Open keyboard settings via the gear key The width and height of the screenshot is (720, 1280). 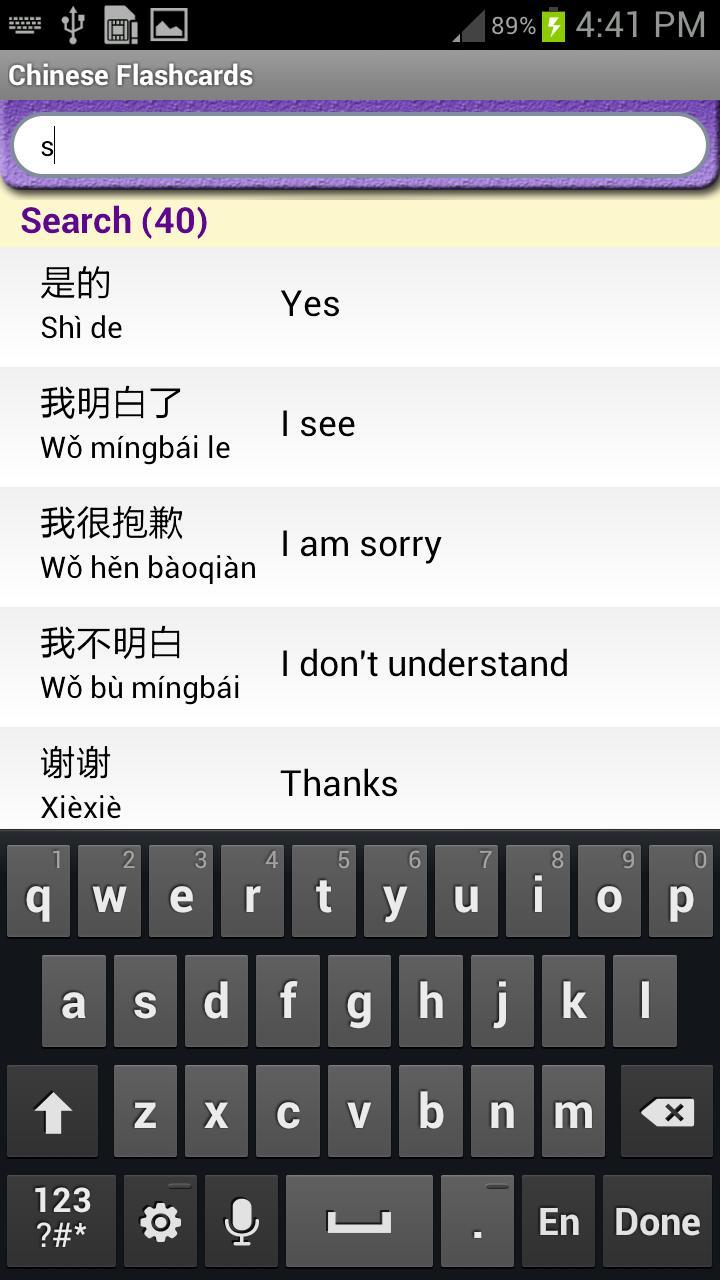tap(160, 1220)
